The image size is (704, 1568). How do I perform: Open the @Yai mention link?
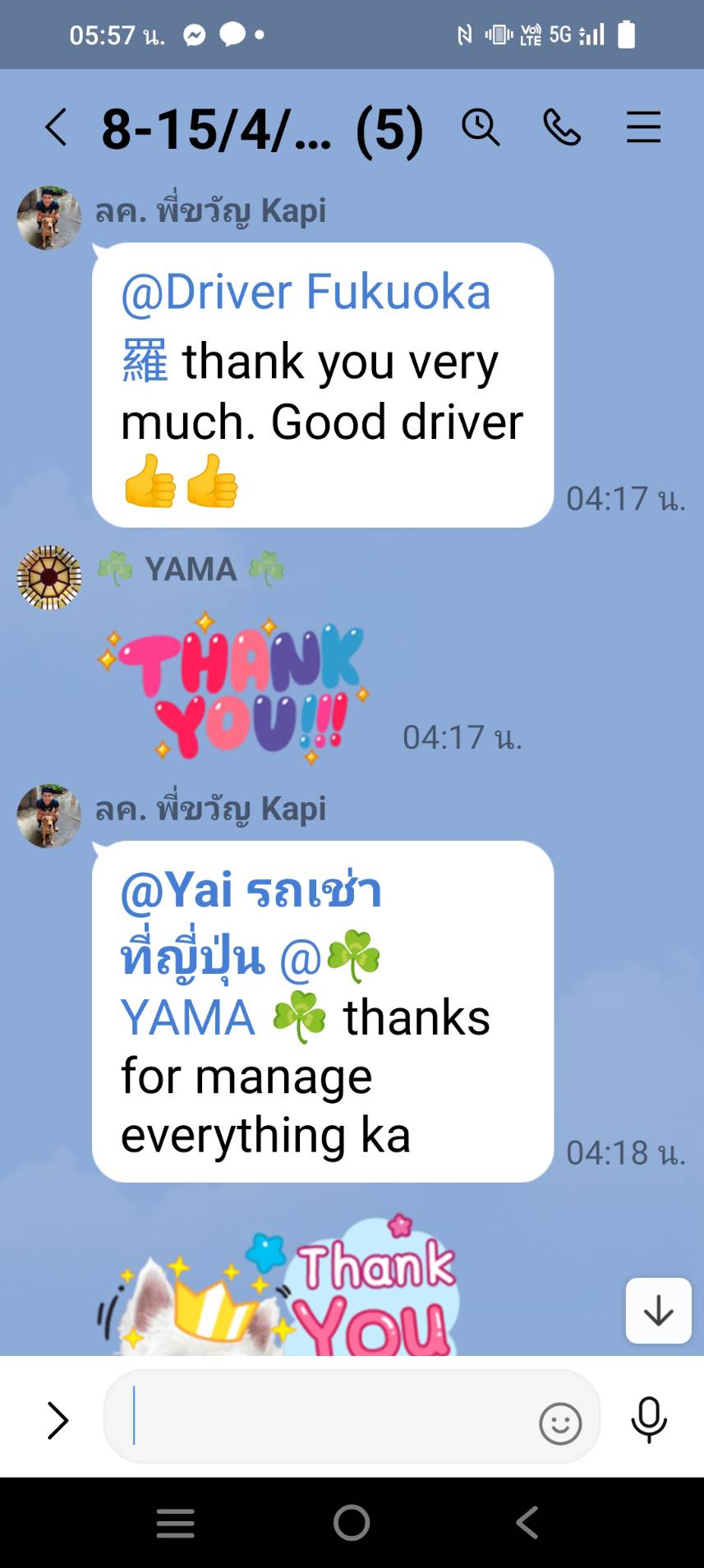click(x=251, y=892)
